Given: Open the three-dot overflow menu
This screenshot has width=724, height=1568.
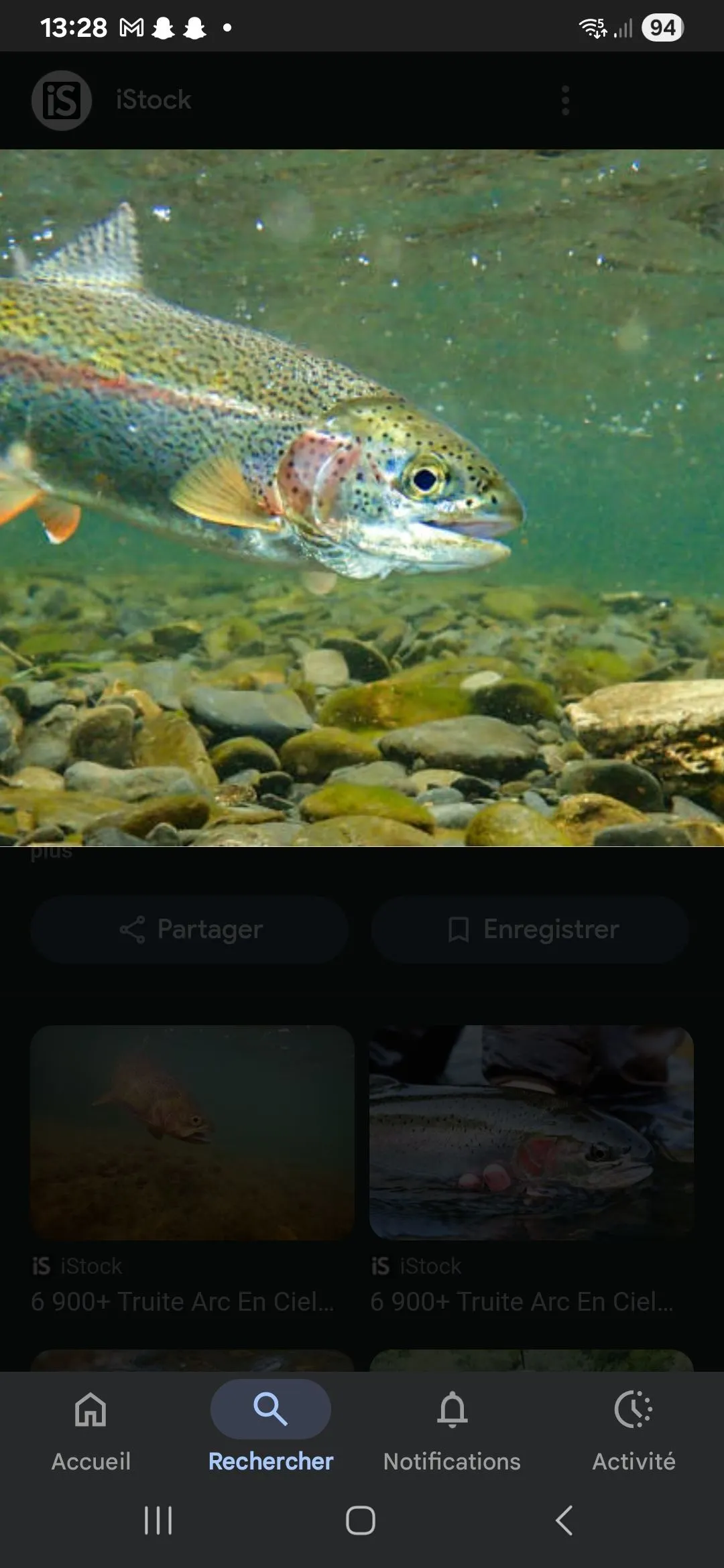Looking at the screenshot, I should coord(565,101).
